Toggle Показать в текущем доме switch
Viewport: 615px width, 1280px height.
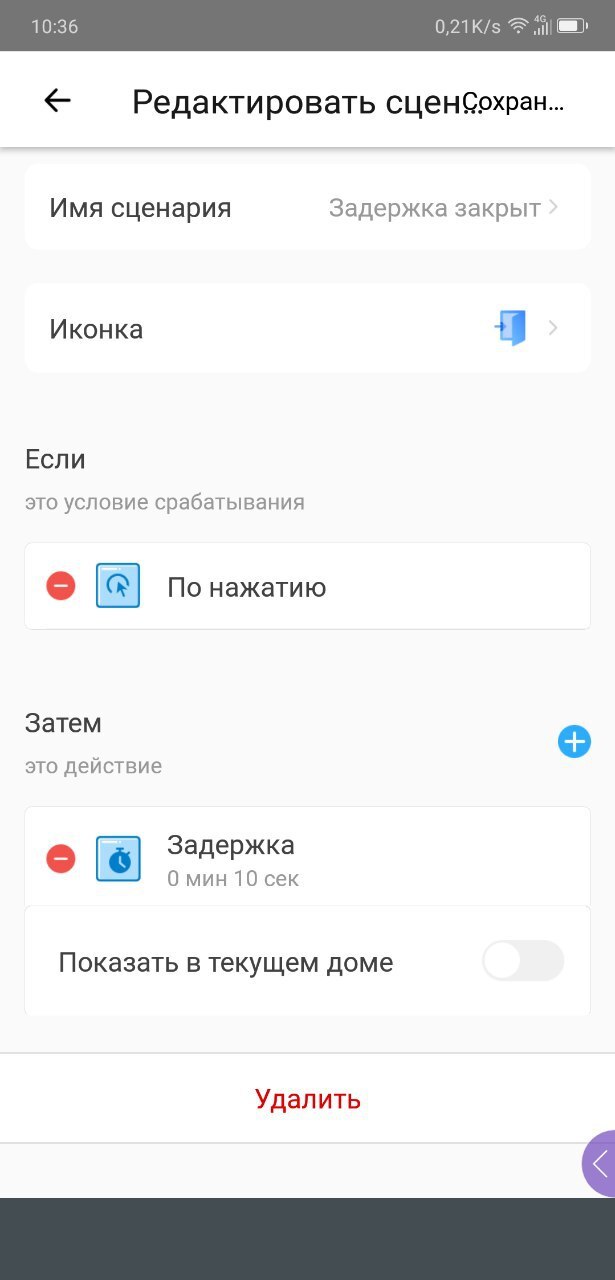tap(523, 962)
